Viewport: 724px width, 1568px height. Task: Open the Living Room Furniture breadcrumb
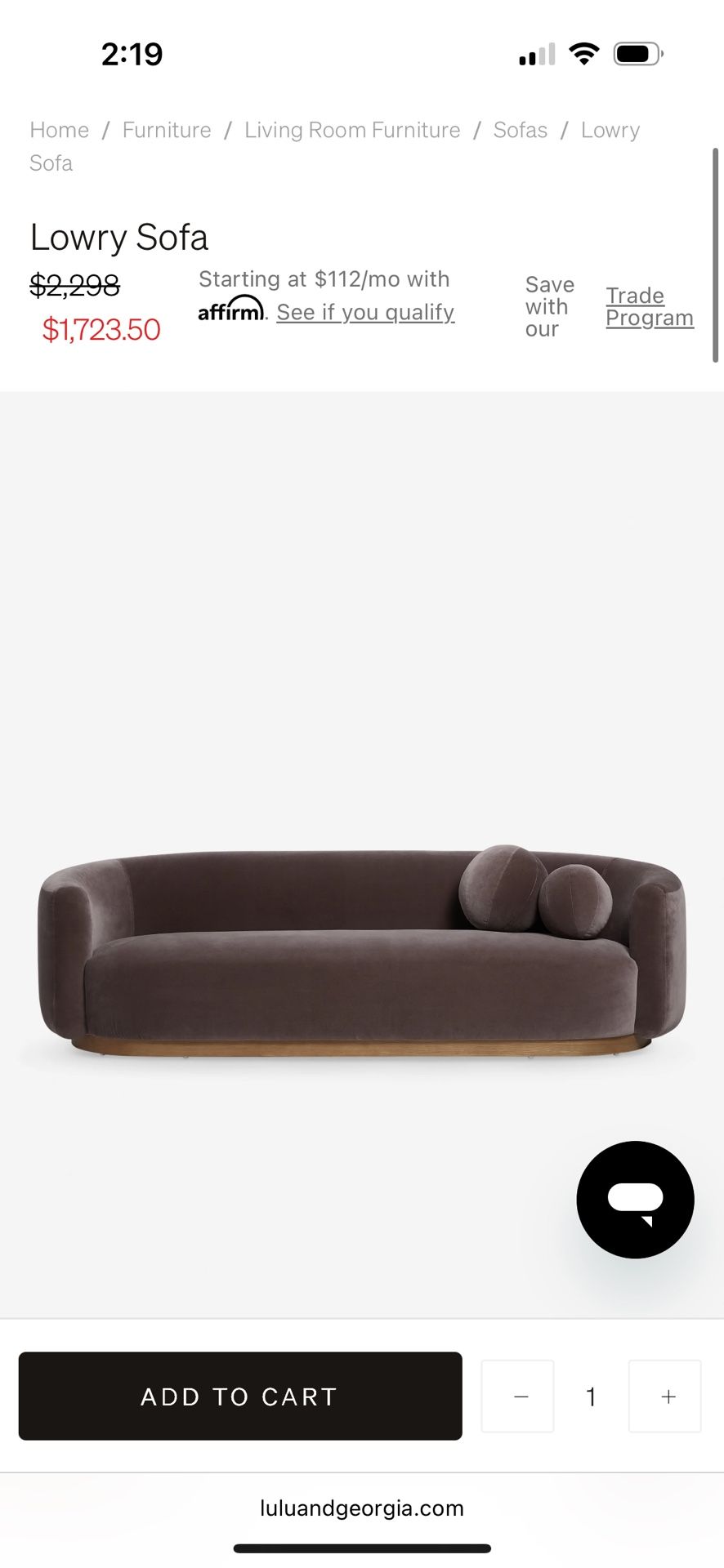352,130
